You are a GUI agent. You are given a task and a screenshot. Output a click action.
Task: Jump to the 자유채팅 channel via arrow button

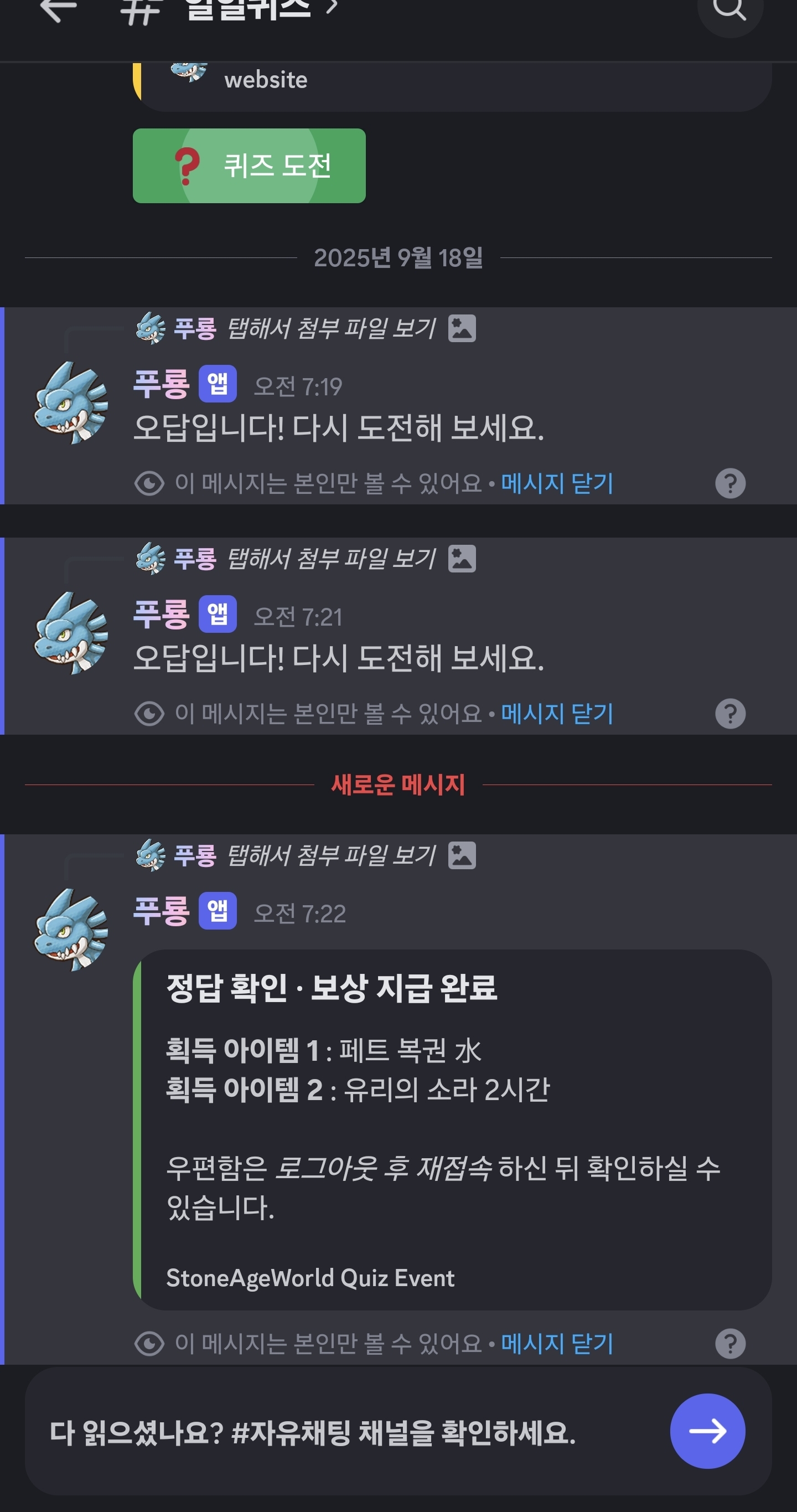coord(707,1431)
